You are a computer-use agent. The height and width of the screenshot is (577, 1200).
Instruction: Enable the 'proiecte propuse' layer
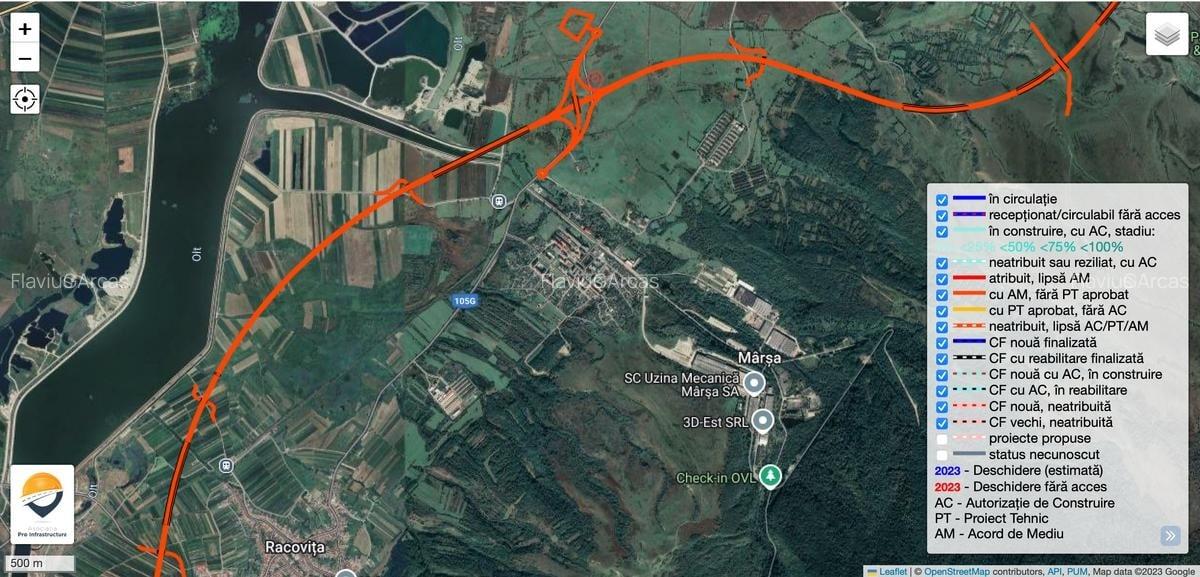942,439
